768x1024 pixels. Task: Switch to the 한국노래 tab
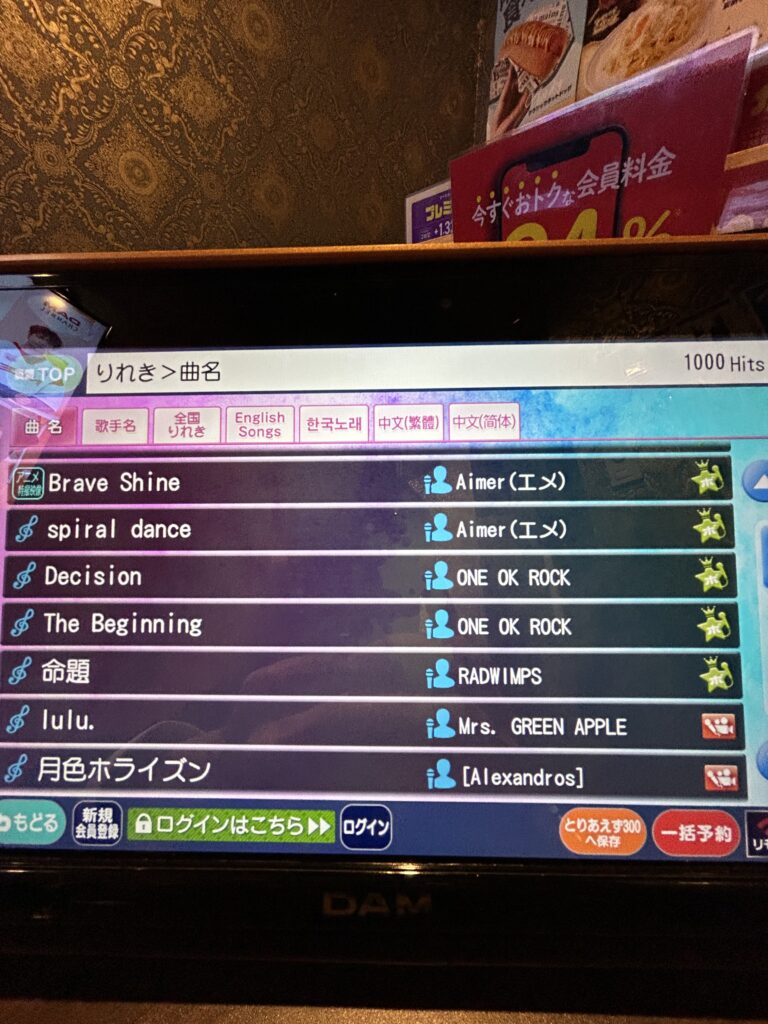point(336,423)
